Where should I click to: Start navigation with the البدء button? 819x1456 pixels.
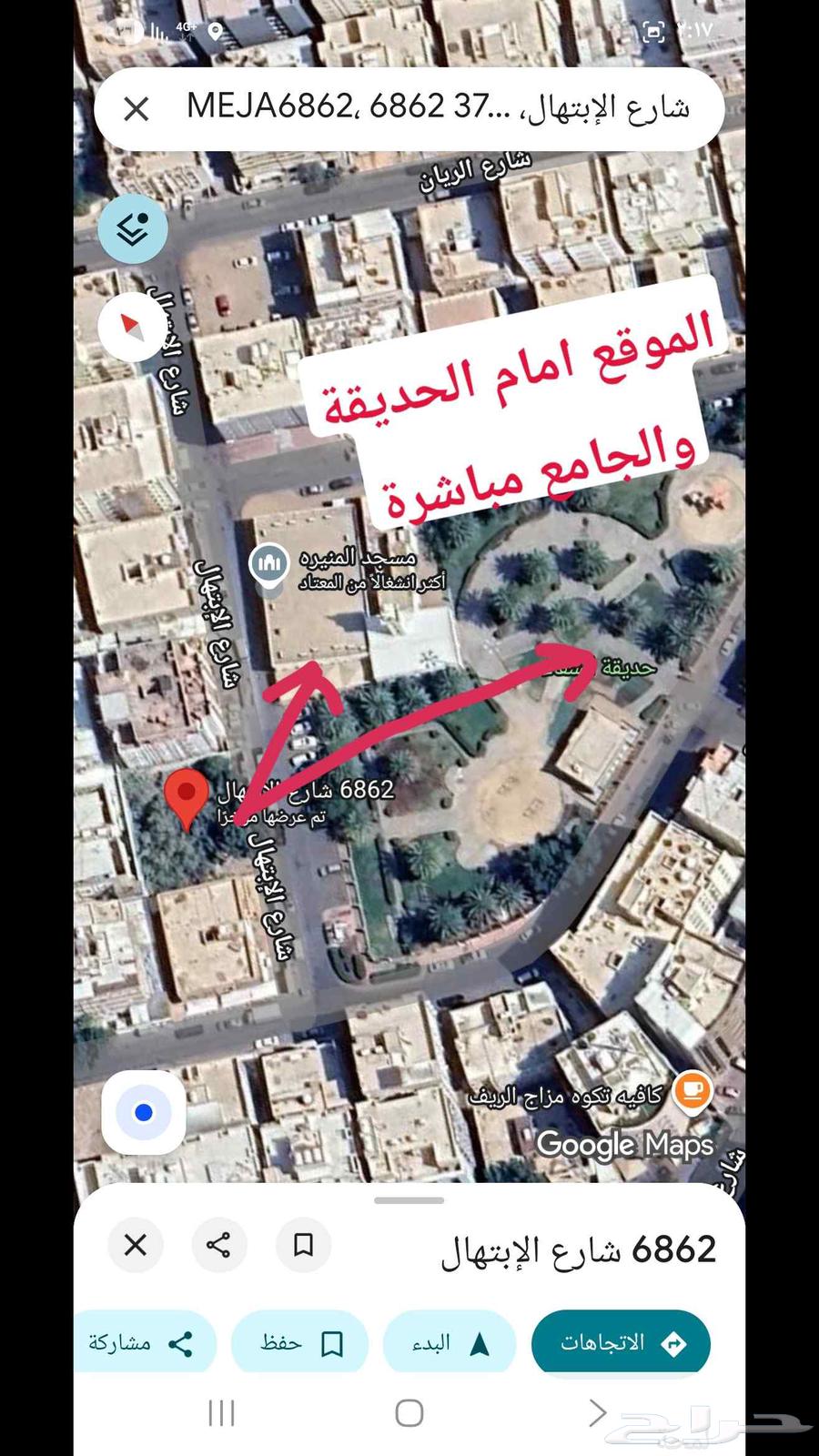tap(450, 1342)
